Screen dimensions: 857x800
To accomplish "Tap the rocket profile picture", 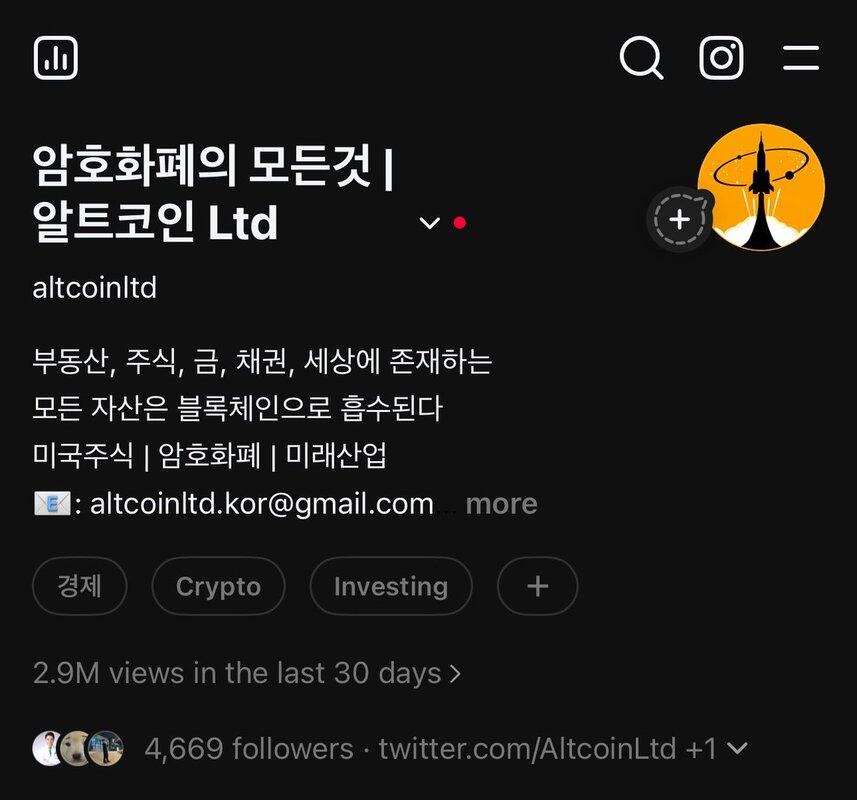I will (761, 187).
